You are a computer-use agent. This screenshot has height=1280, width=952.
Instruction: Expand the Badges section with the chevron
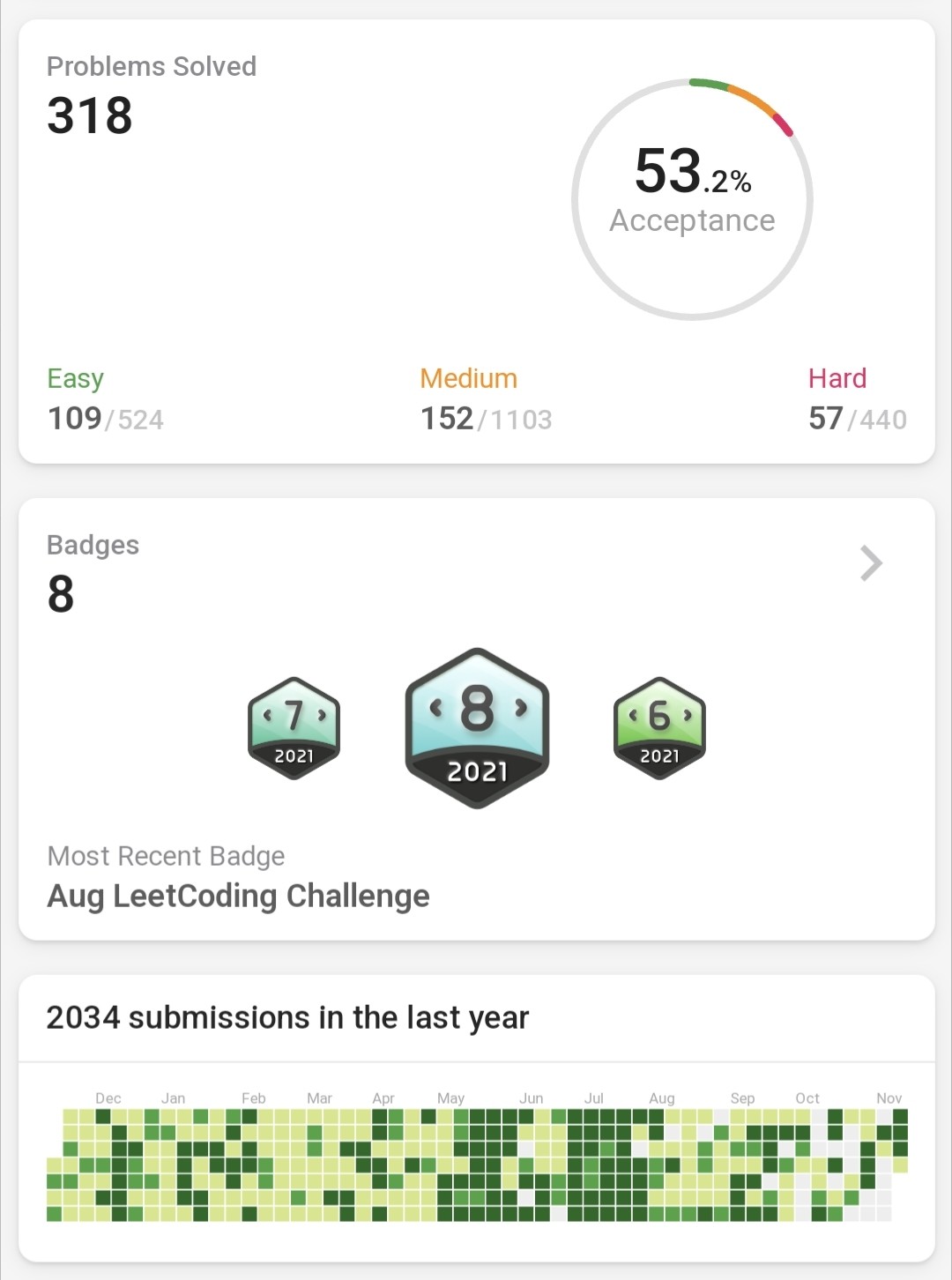coord(870,563)
